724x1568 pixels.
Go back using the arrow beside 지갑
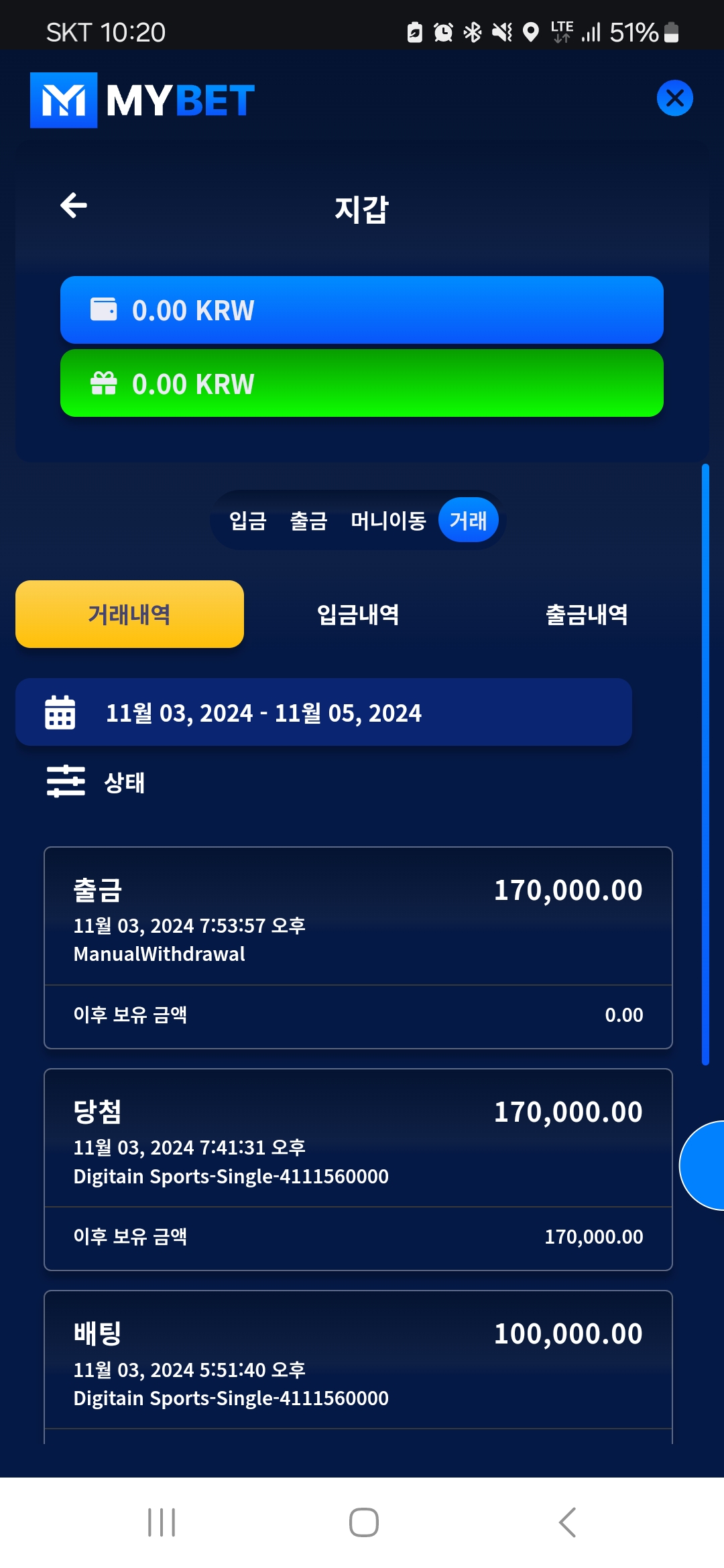74,206
